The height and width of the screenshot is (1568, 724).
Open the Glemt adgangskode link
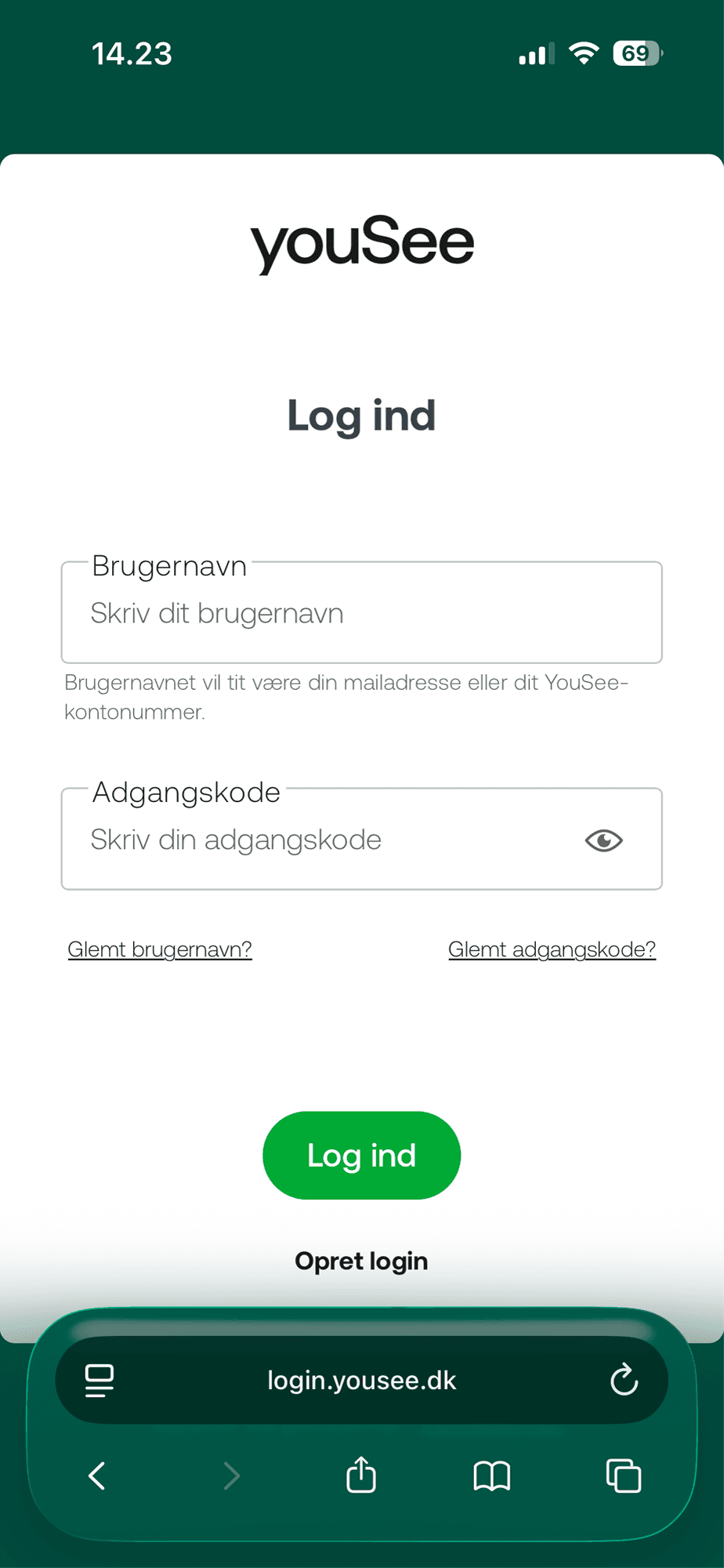(552, 949)
